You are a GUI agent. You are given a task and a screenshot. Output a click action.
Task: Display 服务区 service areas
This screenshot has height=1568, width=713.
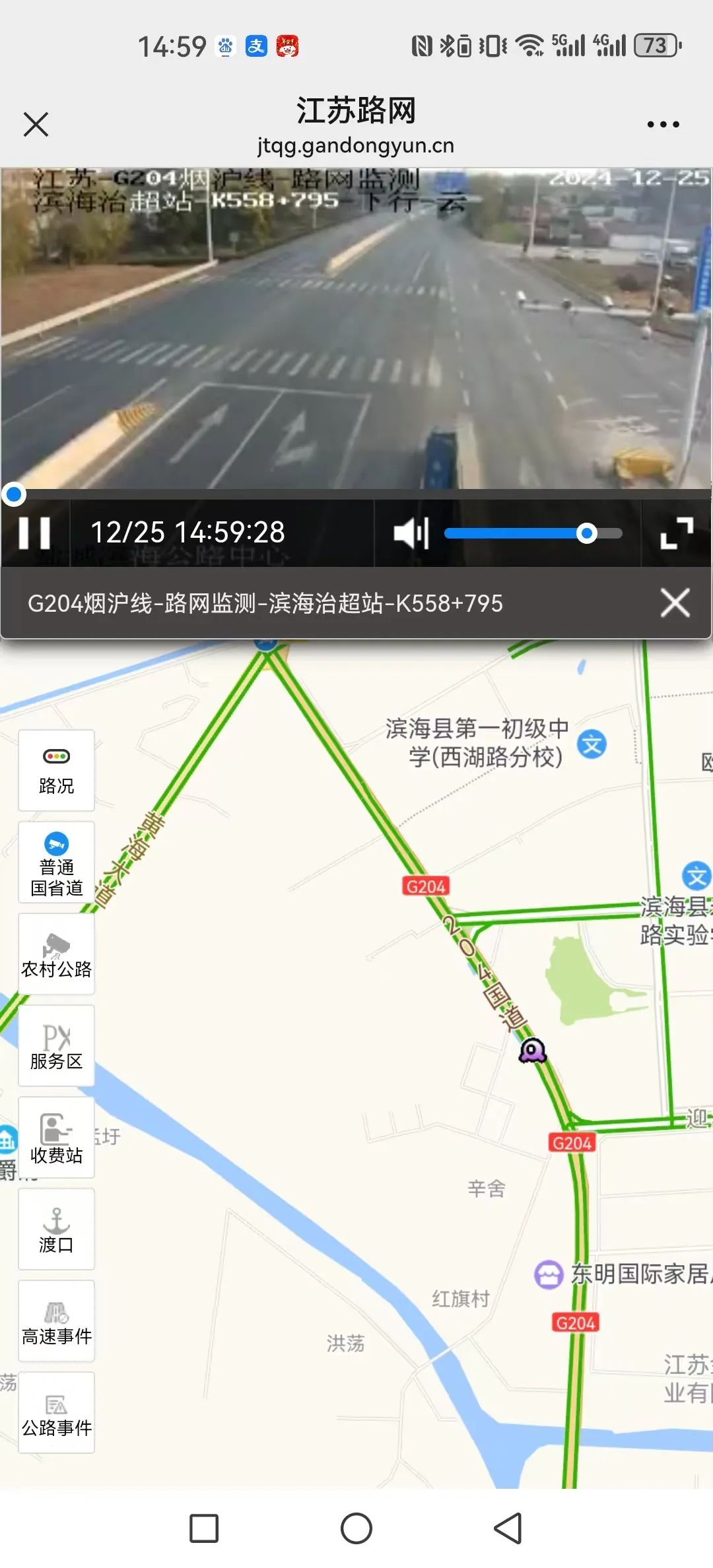56,1045
